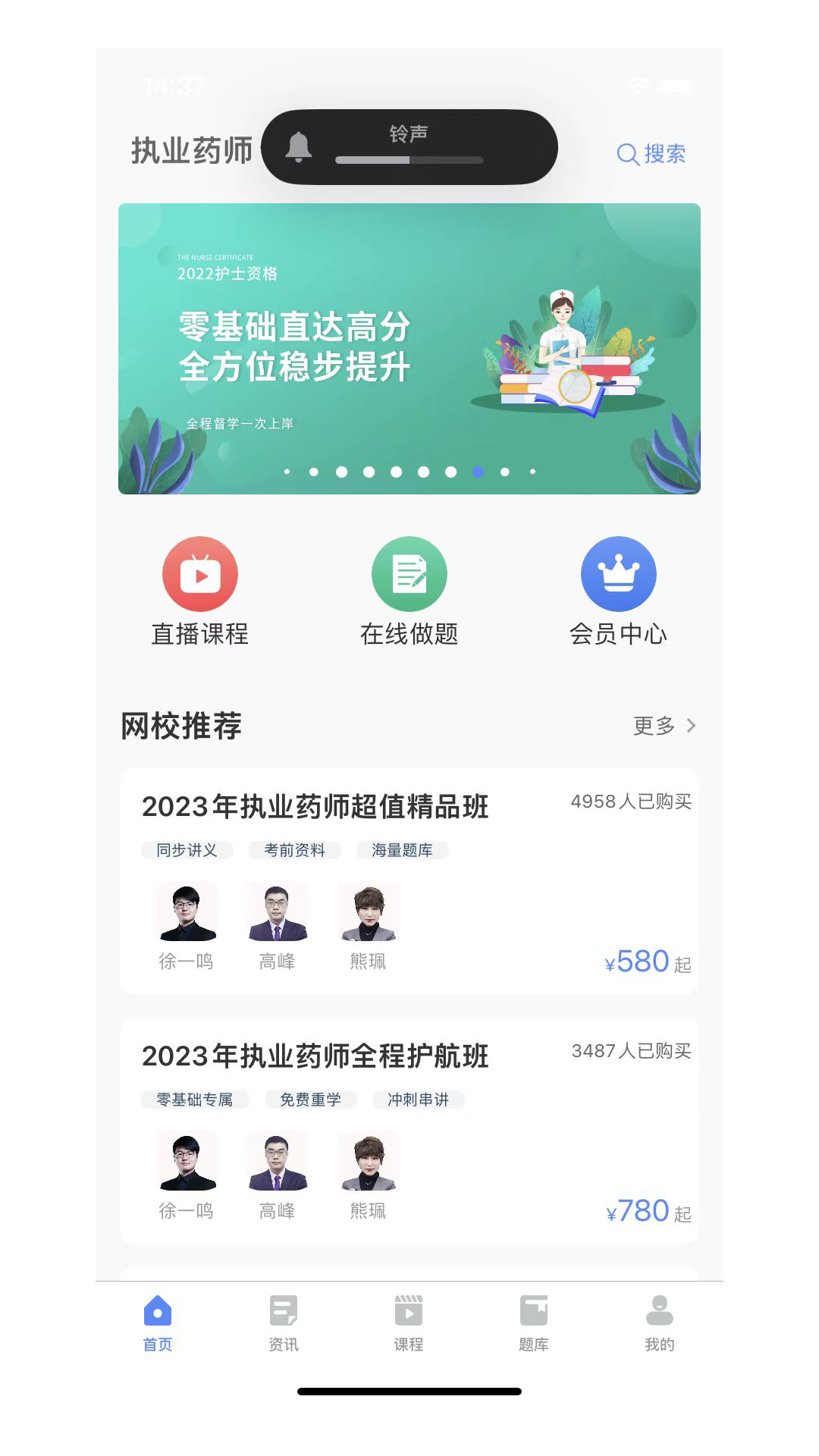Open the 更多 chevron arrow

(691, 726)
